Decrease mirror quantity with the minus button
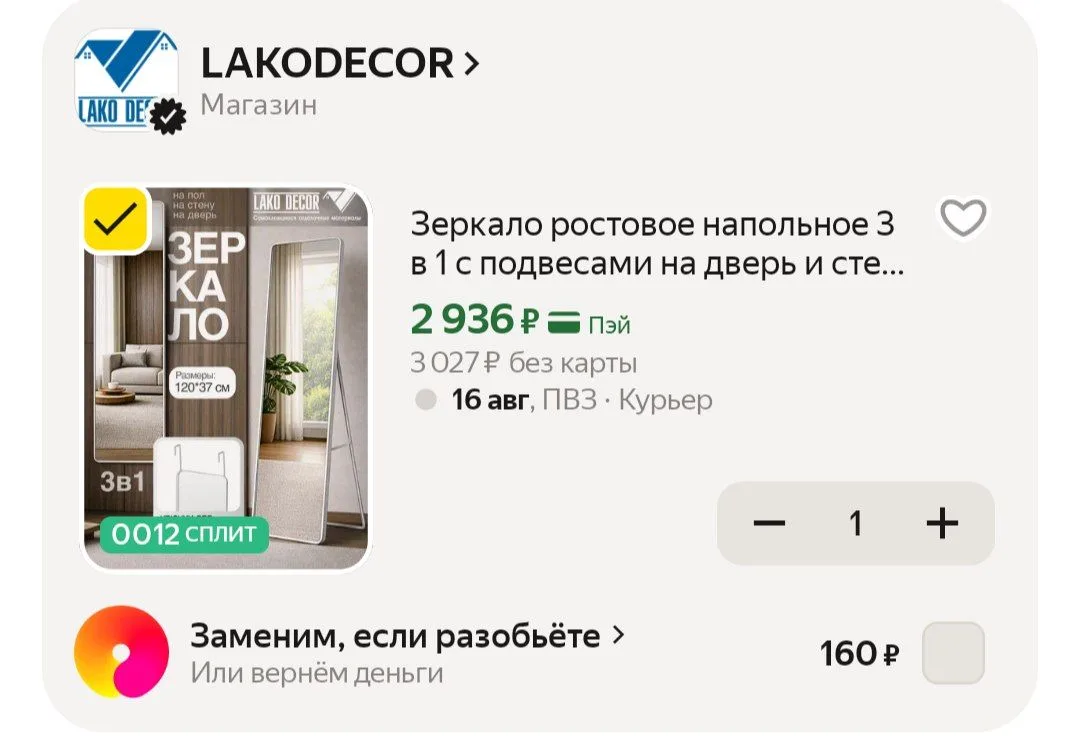Viewport: 1080px width, 745px height. tap(769, 523)
